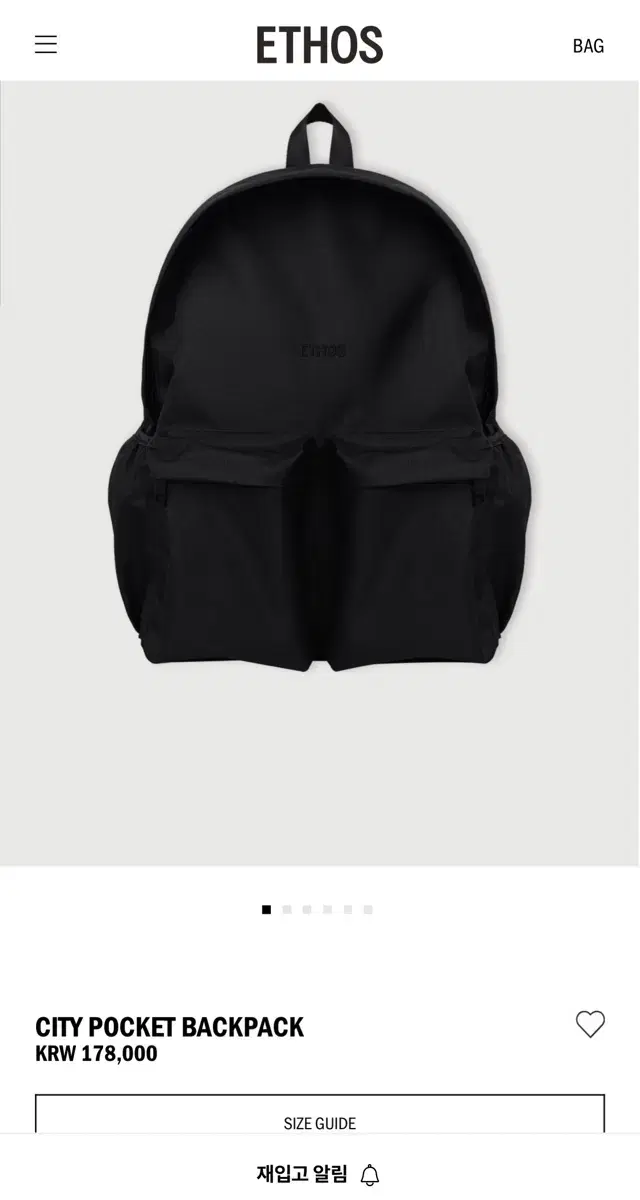The height and width of the screenshot is (1200, 640).
Task: Open the shopping BAG
Action: [588, 46]
